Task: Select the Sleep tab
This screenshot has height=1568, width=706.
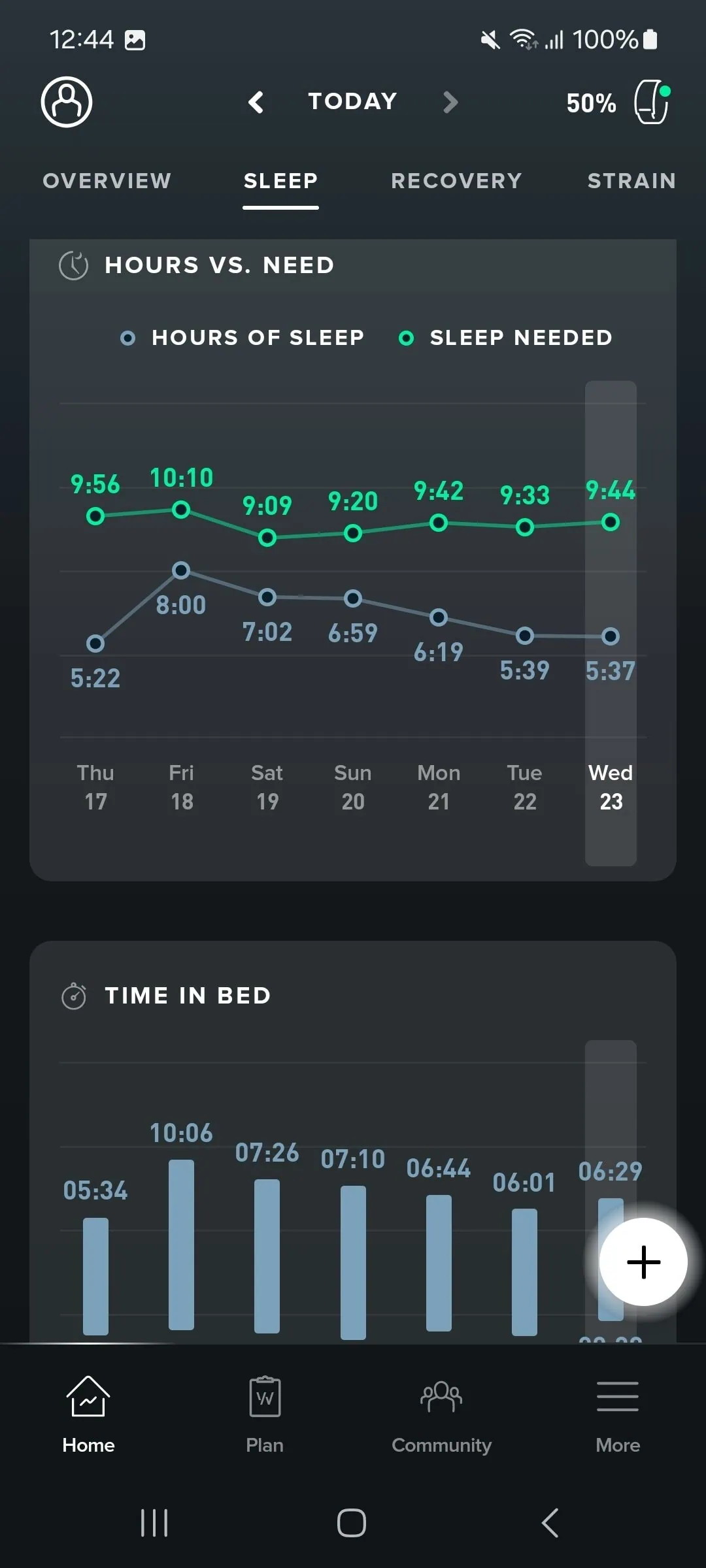Action: [280, 181]
